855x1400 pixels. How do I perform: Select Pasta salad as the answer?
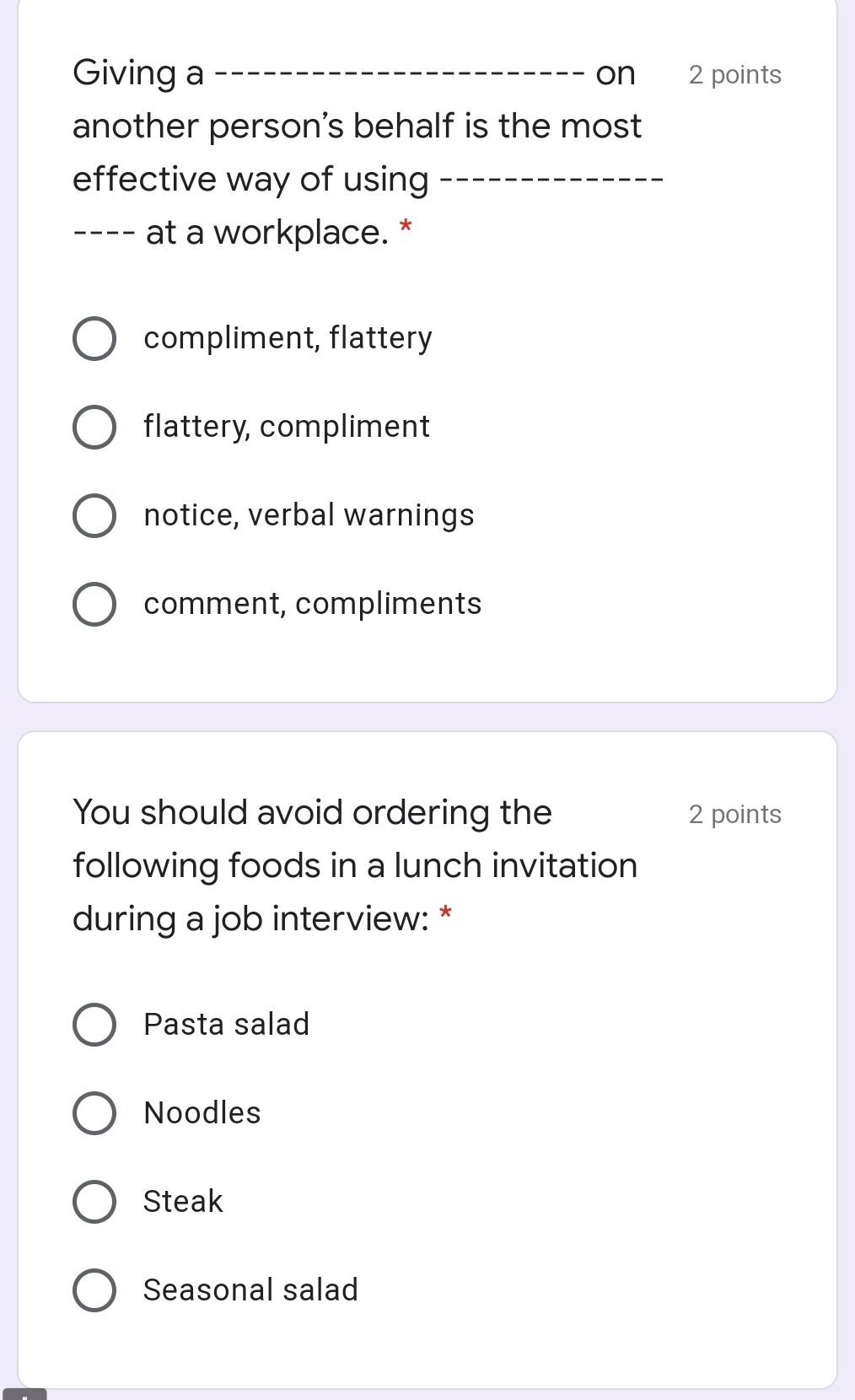click(94, 1025)
